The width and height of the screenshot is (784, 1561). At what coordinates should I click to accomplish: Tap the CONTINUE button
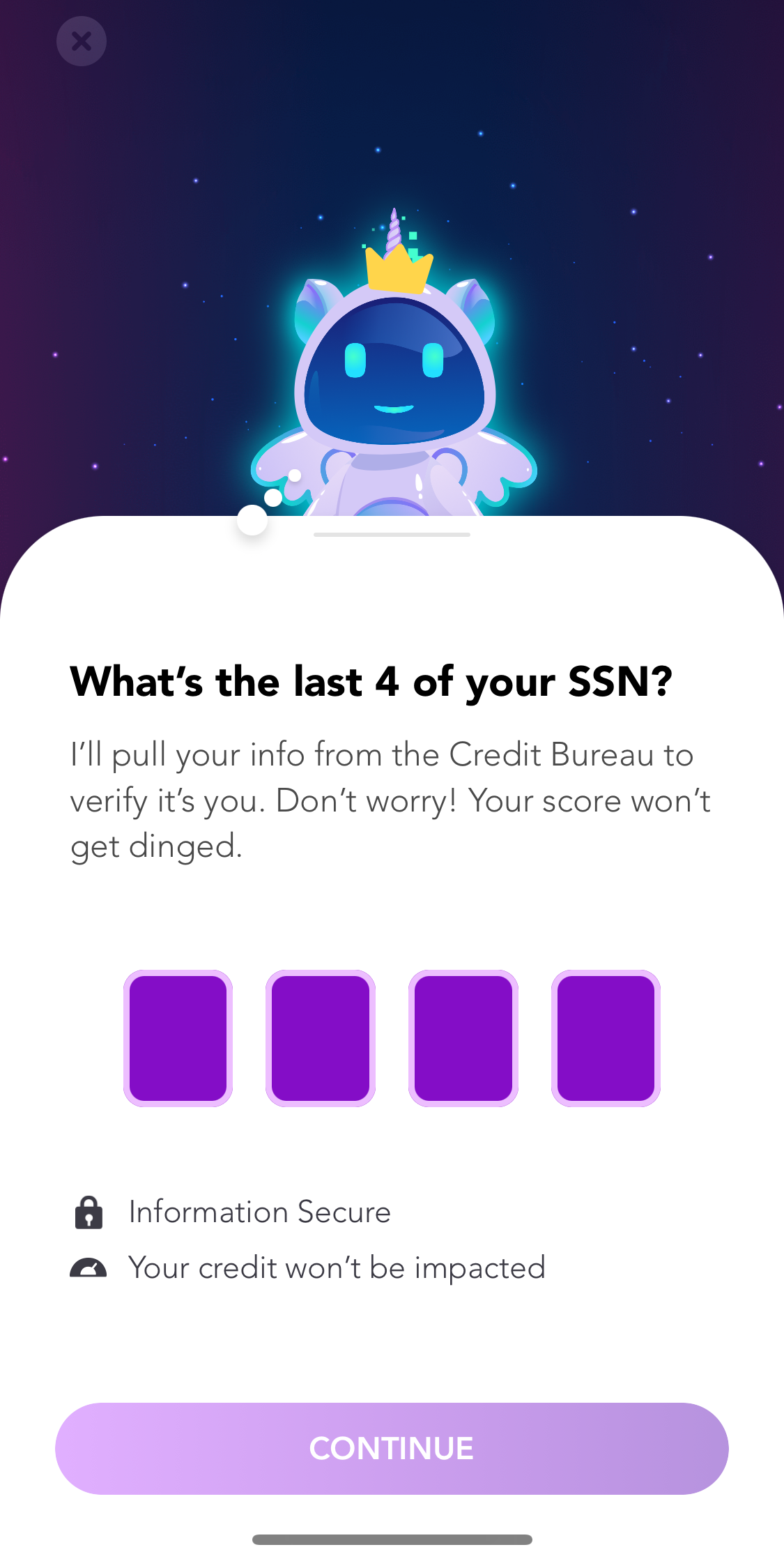[x=392, y=1448]
